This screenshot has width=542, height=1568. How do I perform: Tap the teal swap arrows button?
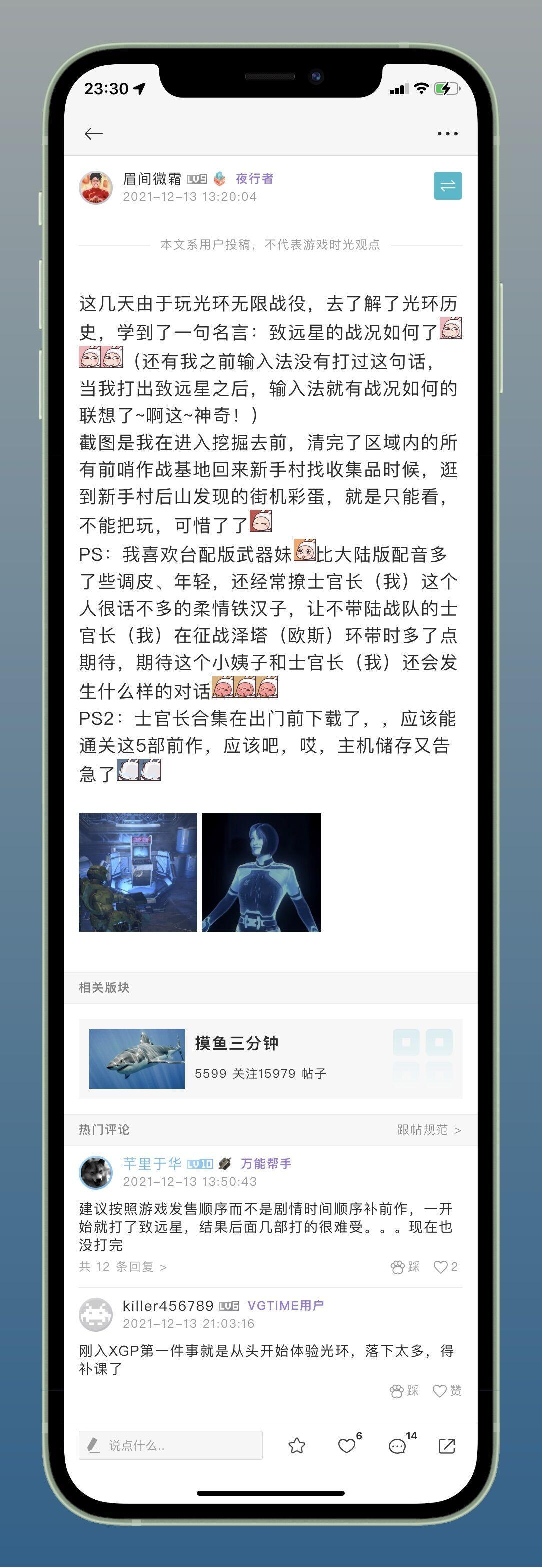447,186
